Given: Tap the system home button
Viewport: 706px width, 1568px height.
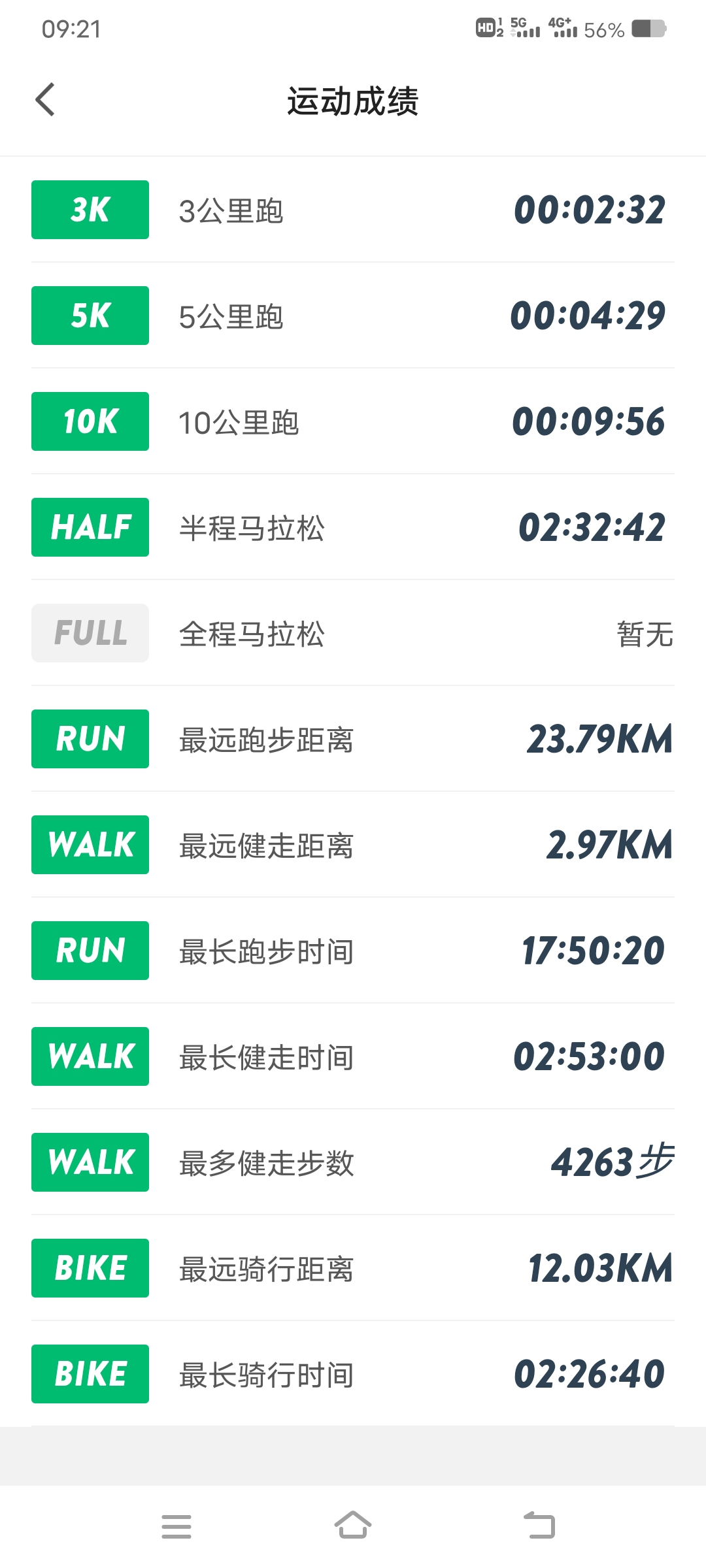Looking at the screenshot, I should click(353, 1526).
